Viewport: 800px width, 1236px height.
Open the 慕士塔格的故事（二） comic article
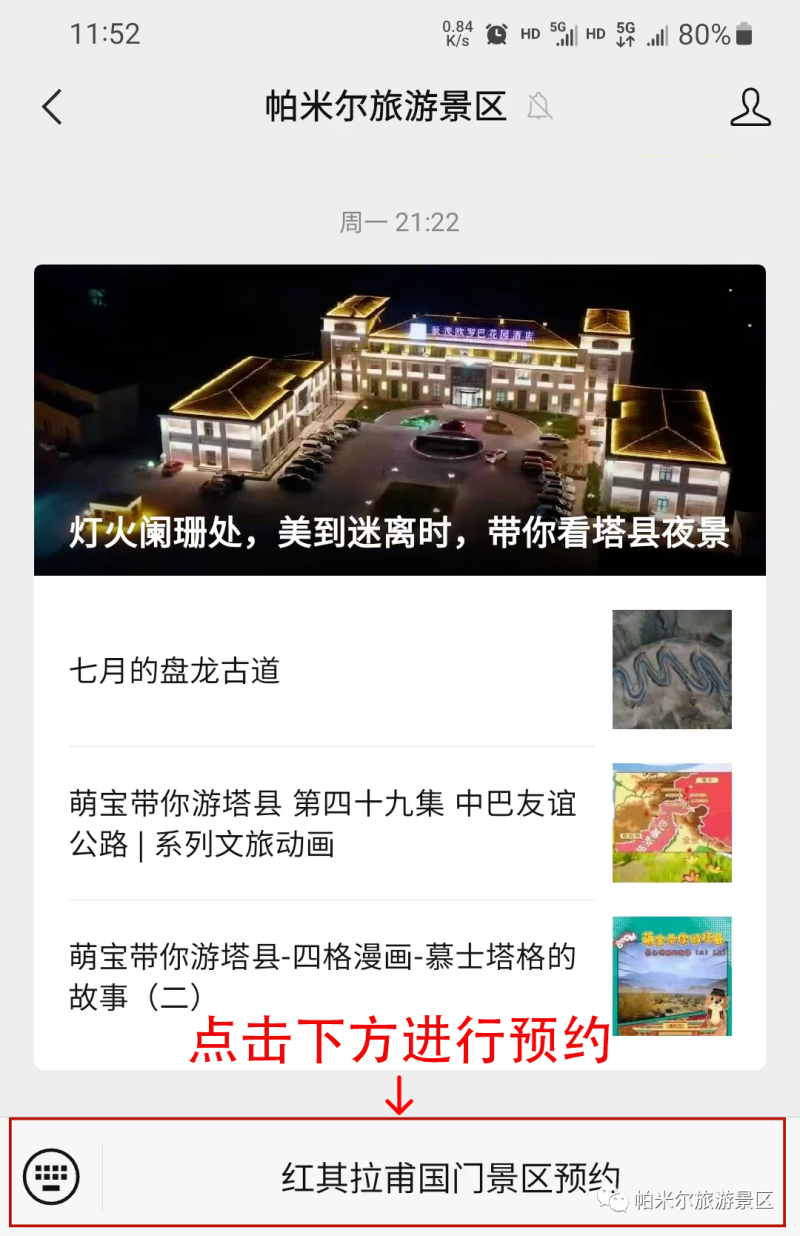click(400, 975)
